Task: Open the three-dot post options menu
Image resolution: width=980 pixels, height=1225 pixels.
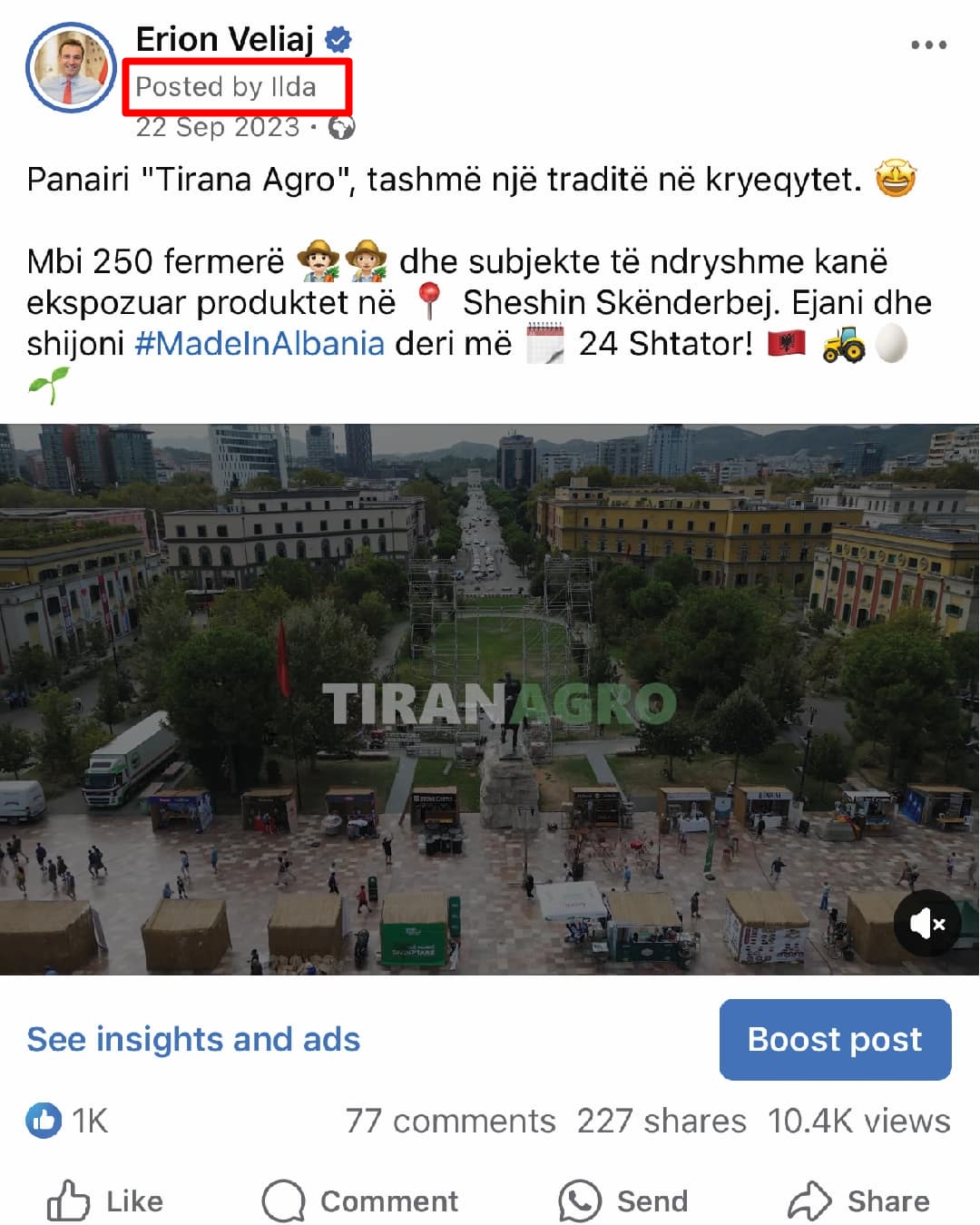Action: pyautogui.click(x=928, y=44)
